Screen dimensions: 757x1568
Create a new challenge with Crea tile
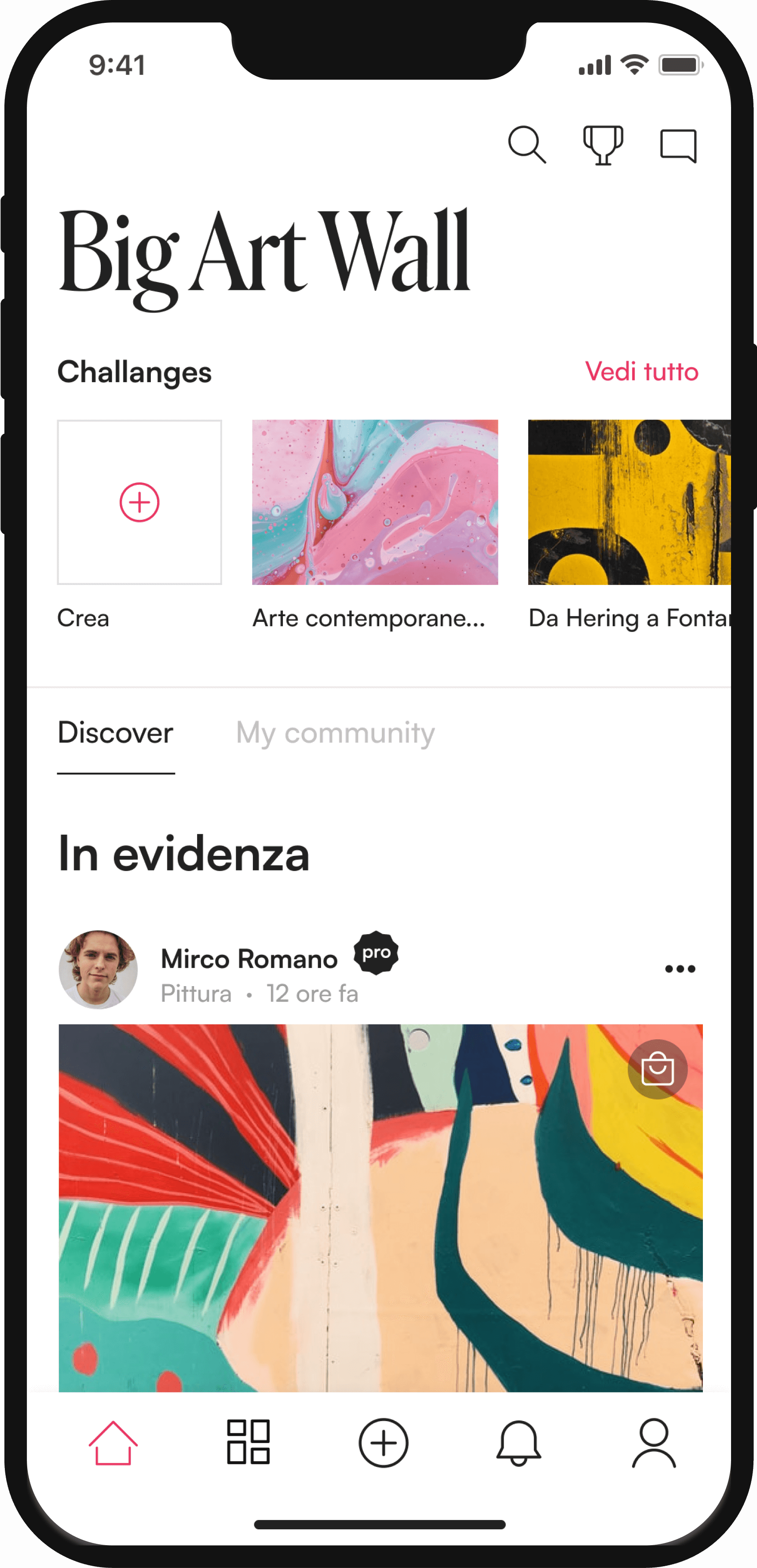(139, 502)
